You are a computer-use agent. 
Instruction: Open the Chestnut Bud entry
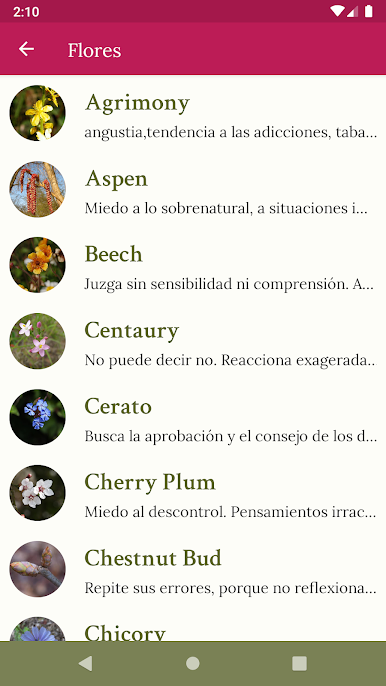coord(193,569)
